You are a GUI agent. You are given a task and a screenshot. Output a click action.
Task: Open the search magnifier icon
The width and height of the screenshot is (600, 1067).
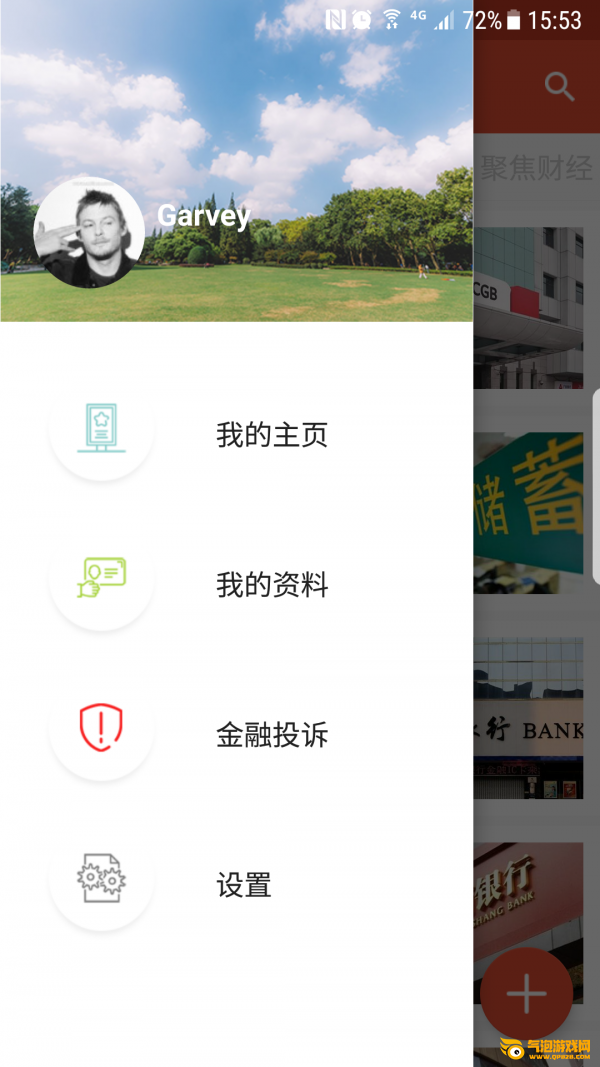559,87
